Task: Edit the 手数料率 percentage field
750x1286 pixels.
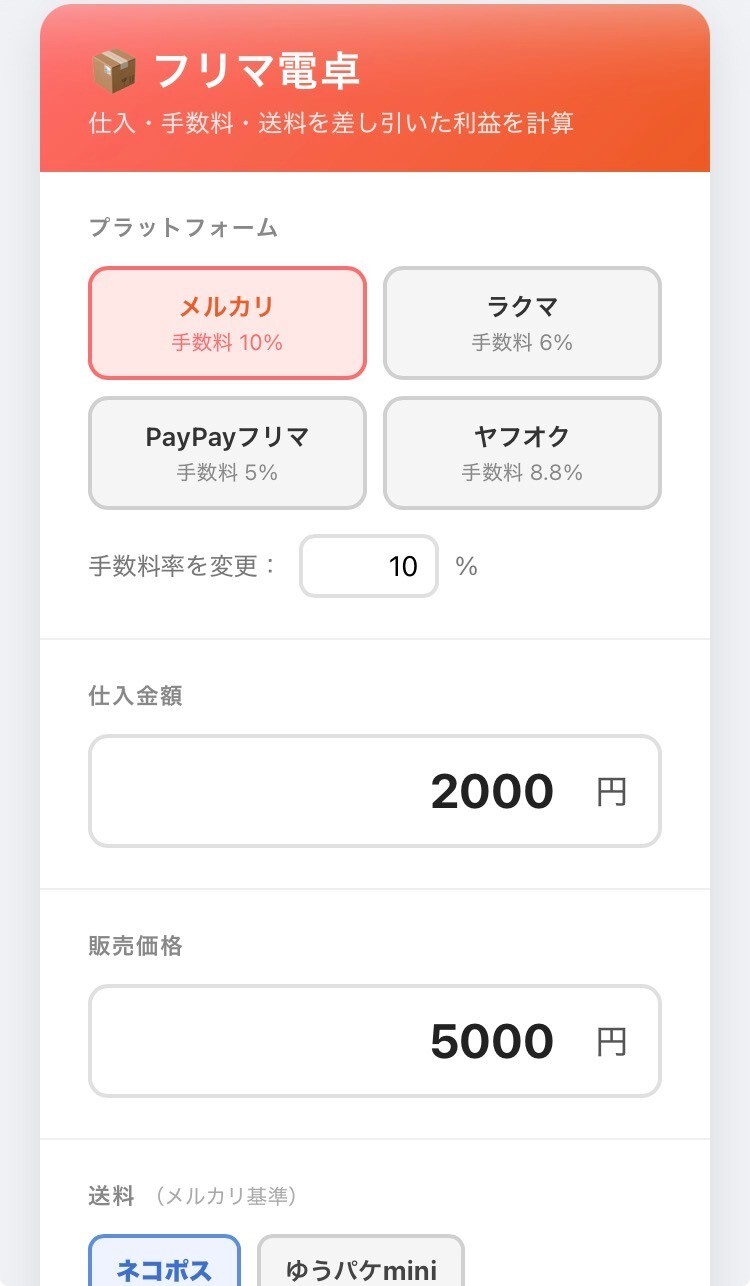Action: click(x=369, y=567)
